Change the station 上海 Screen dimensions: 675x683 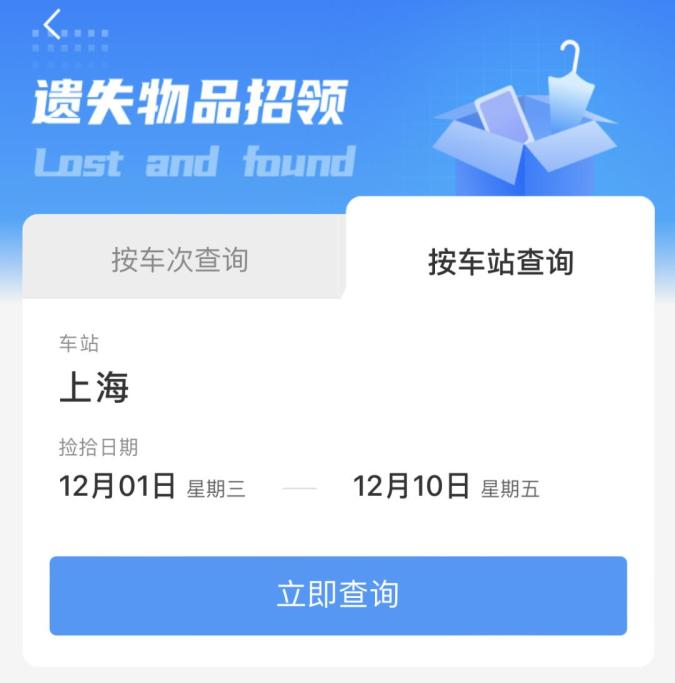(95, 388)
